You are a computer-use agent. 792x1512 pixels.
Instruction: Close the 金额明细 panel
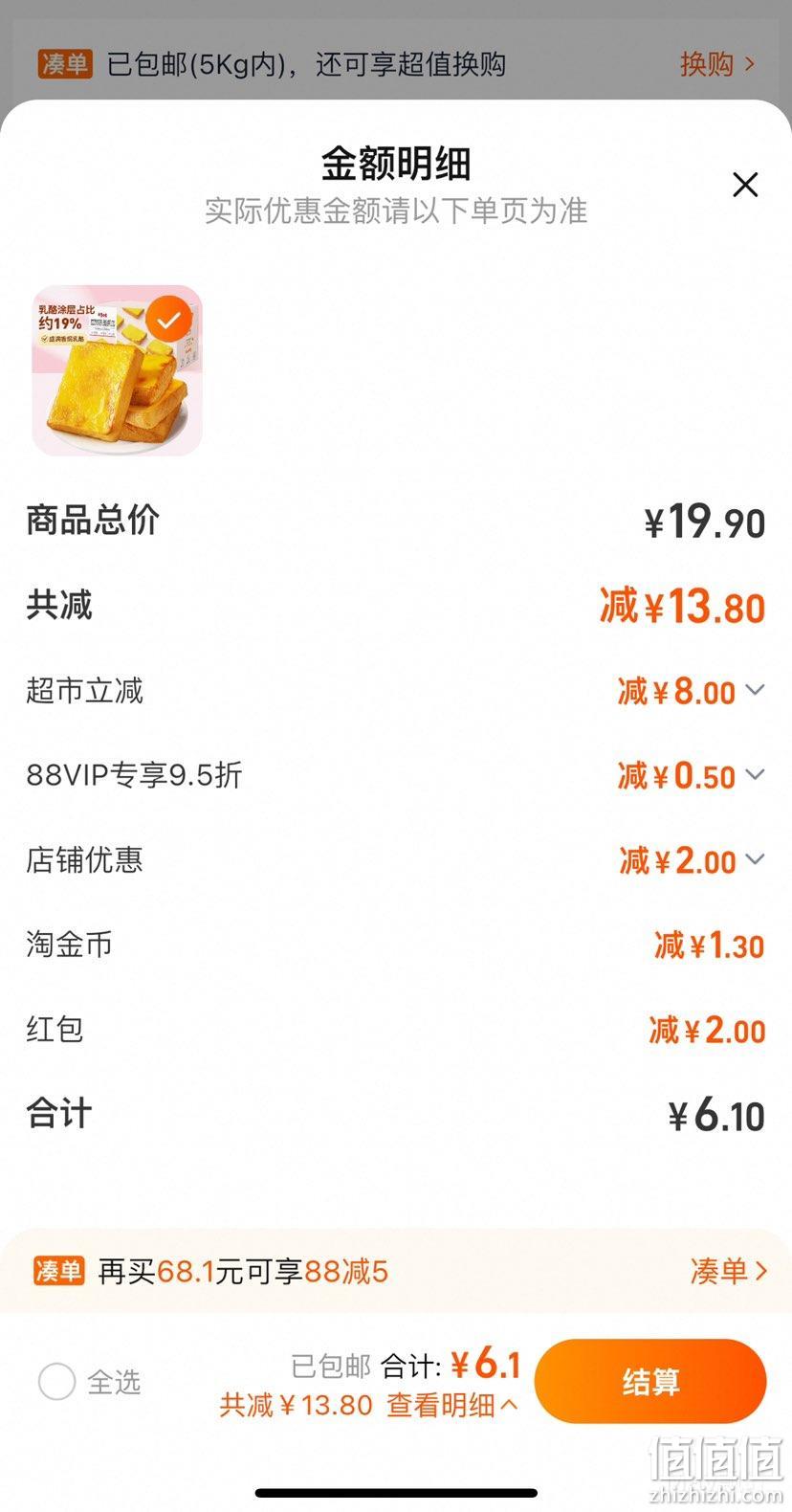745,185
